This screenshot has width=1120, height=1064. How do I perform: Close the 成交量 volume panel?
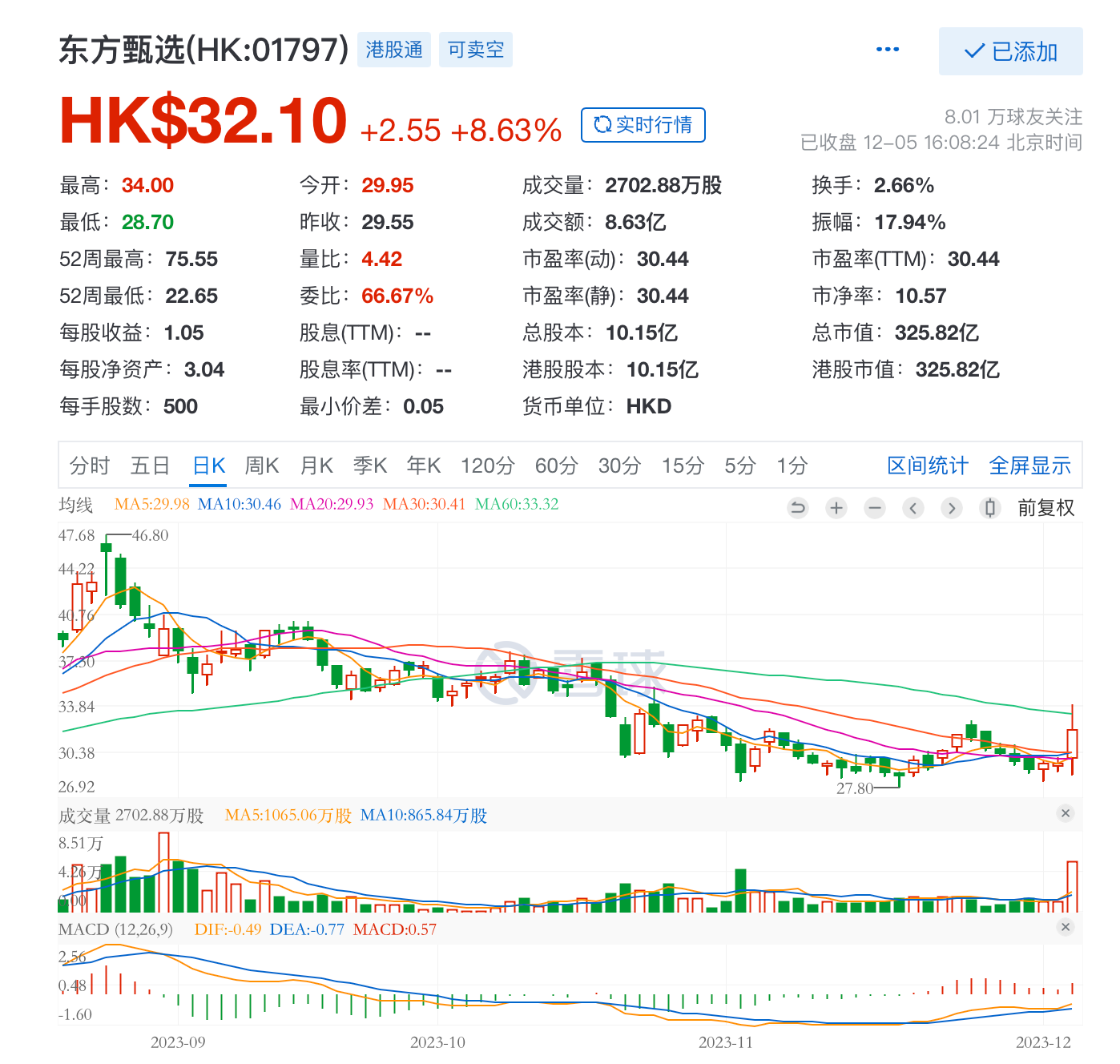coord(1065,813)
